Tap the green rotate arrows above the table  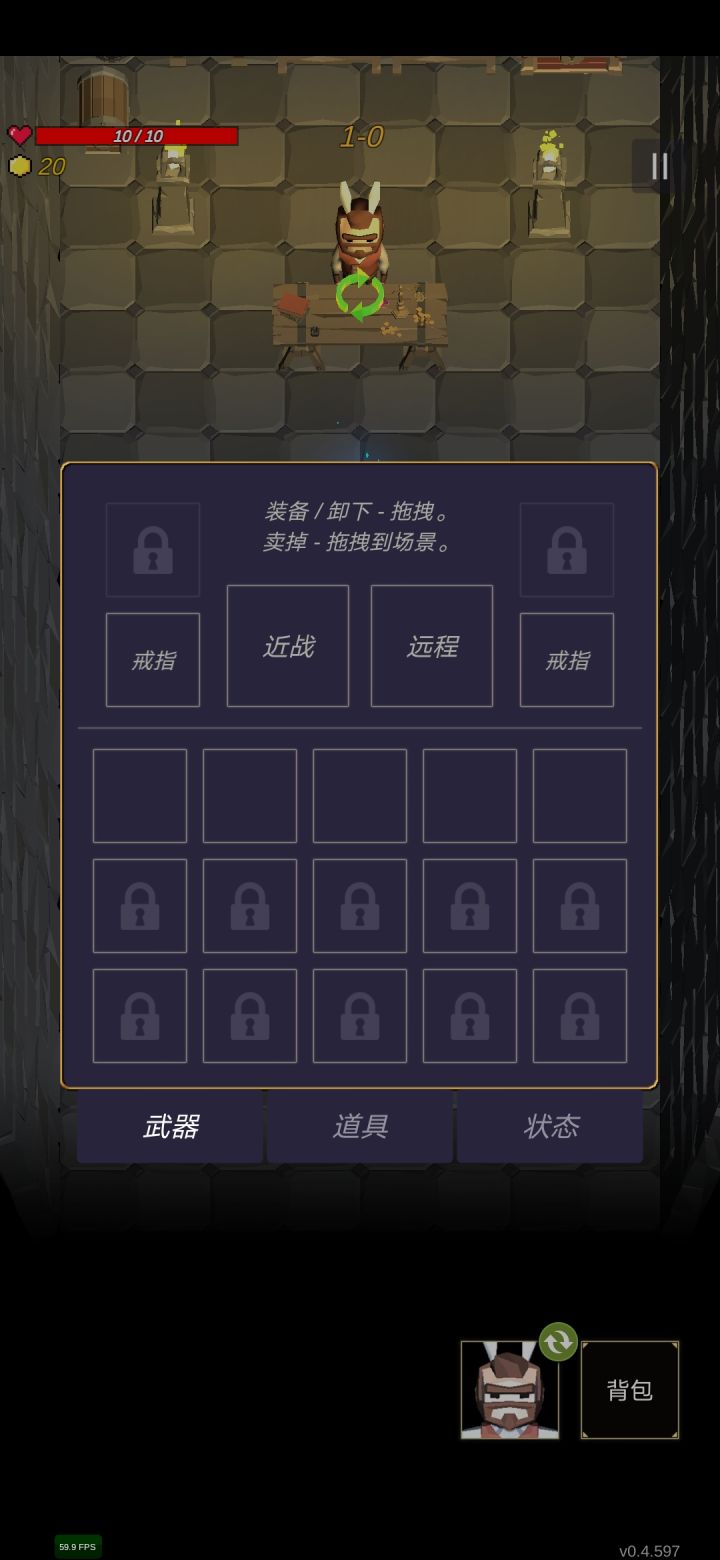coord(360,293)
